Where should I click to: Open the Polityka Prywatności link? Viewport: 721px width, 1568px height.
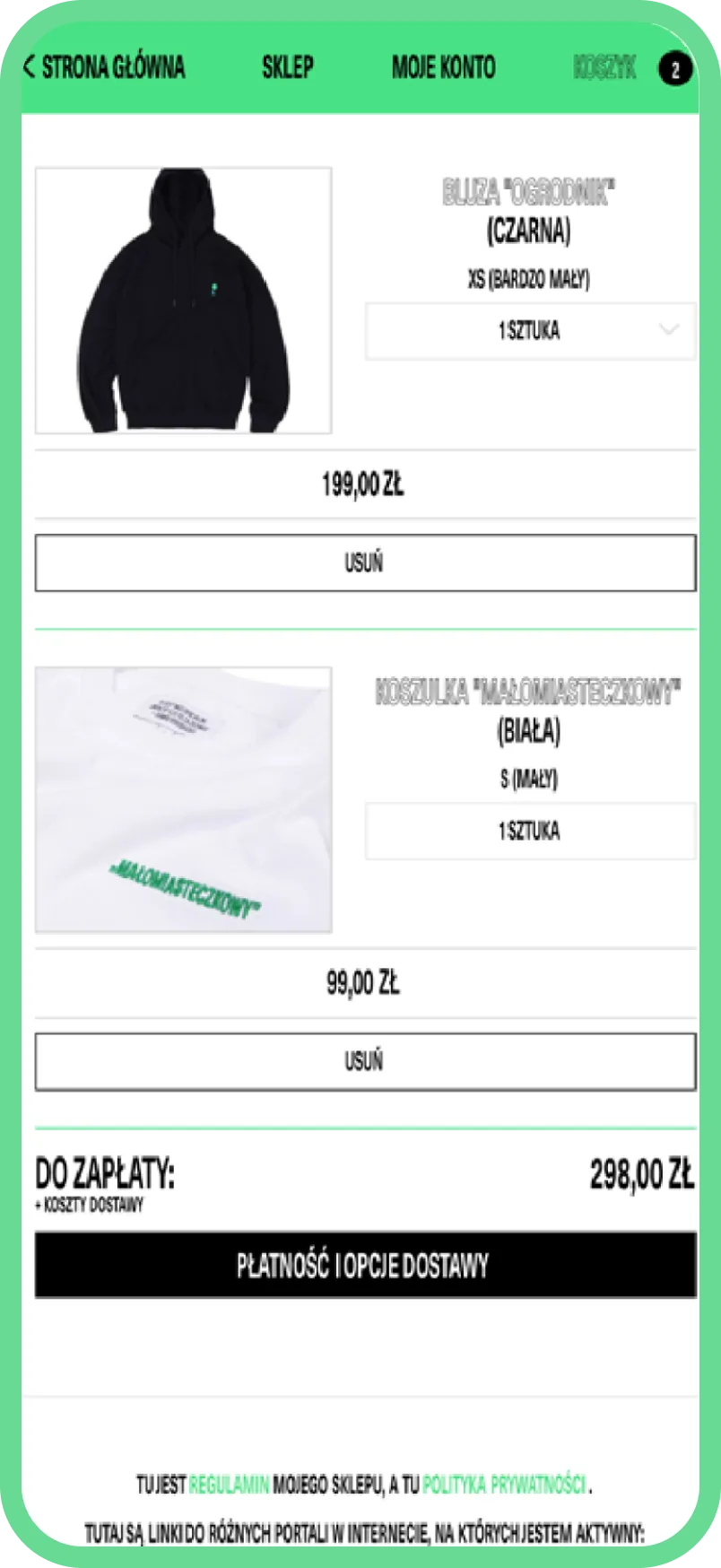[x=504, y=1485]
